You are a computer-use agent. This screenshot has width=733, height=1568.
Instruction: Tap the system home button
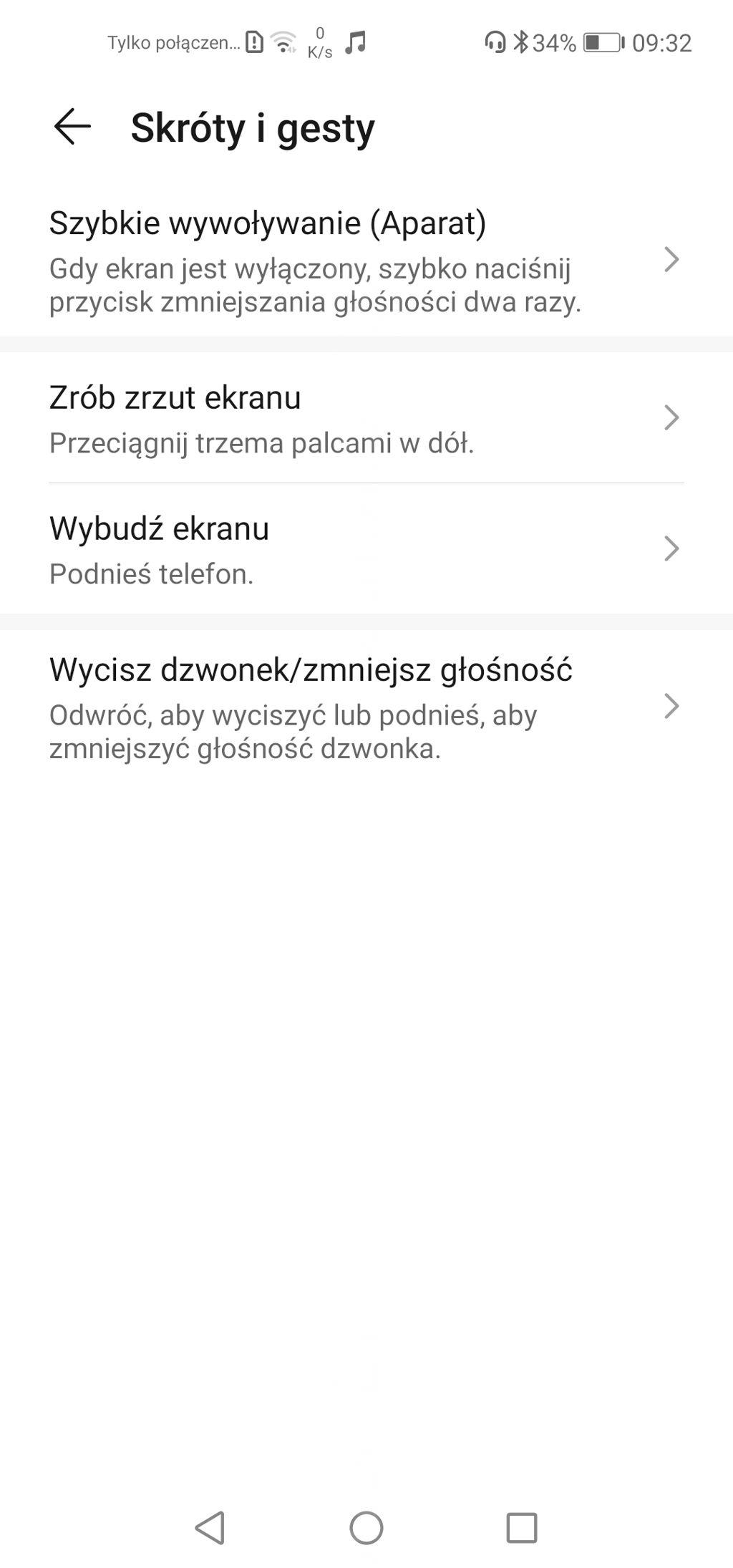pos(366,1527)
